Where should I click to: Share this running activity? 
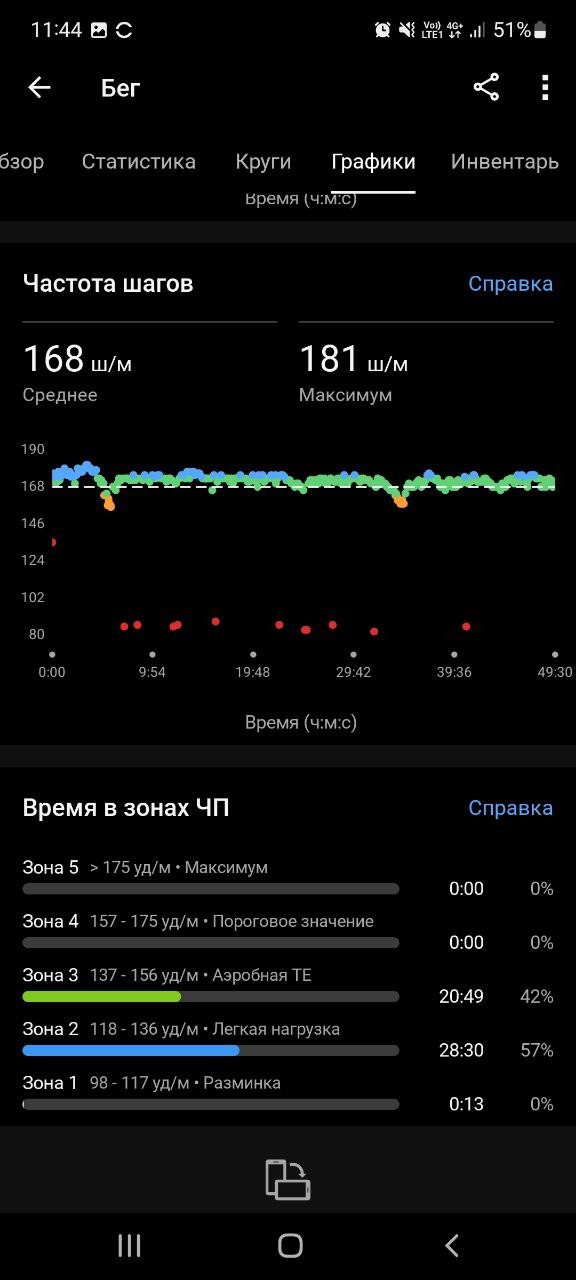coord(486,88)
